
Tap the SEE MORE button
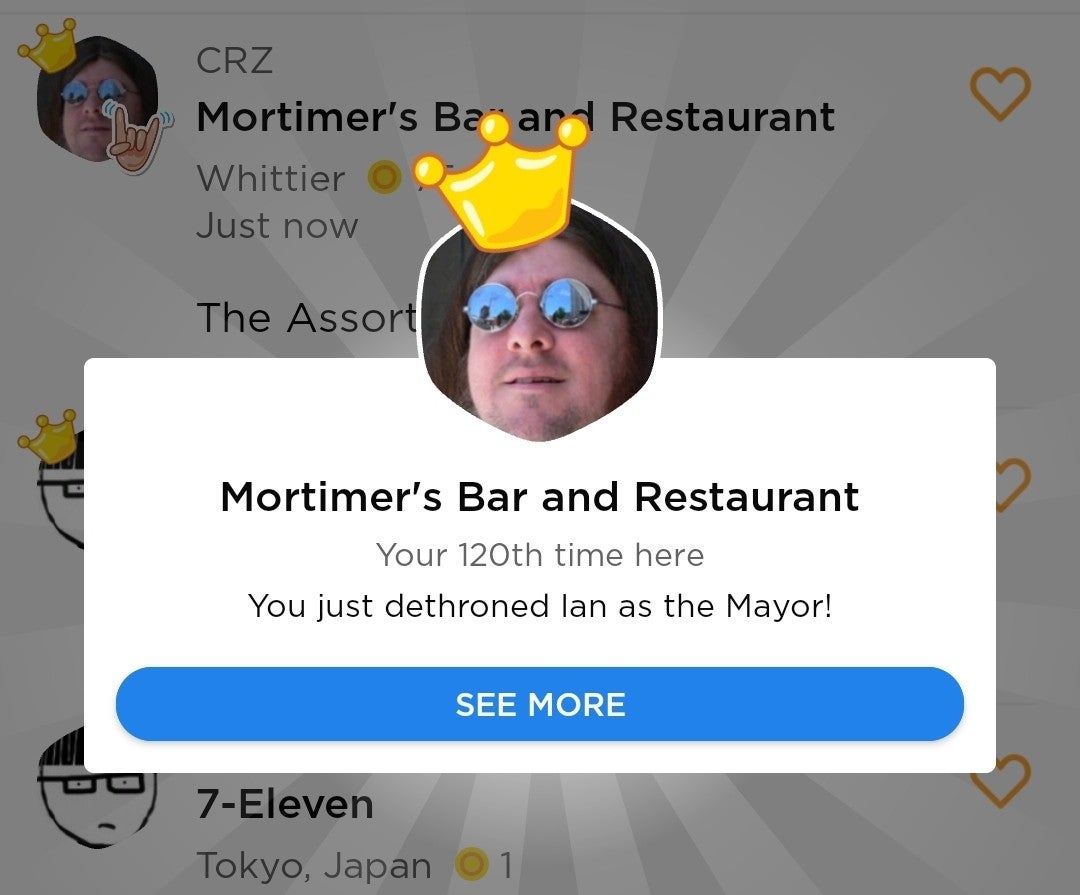539,704
